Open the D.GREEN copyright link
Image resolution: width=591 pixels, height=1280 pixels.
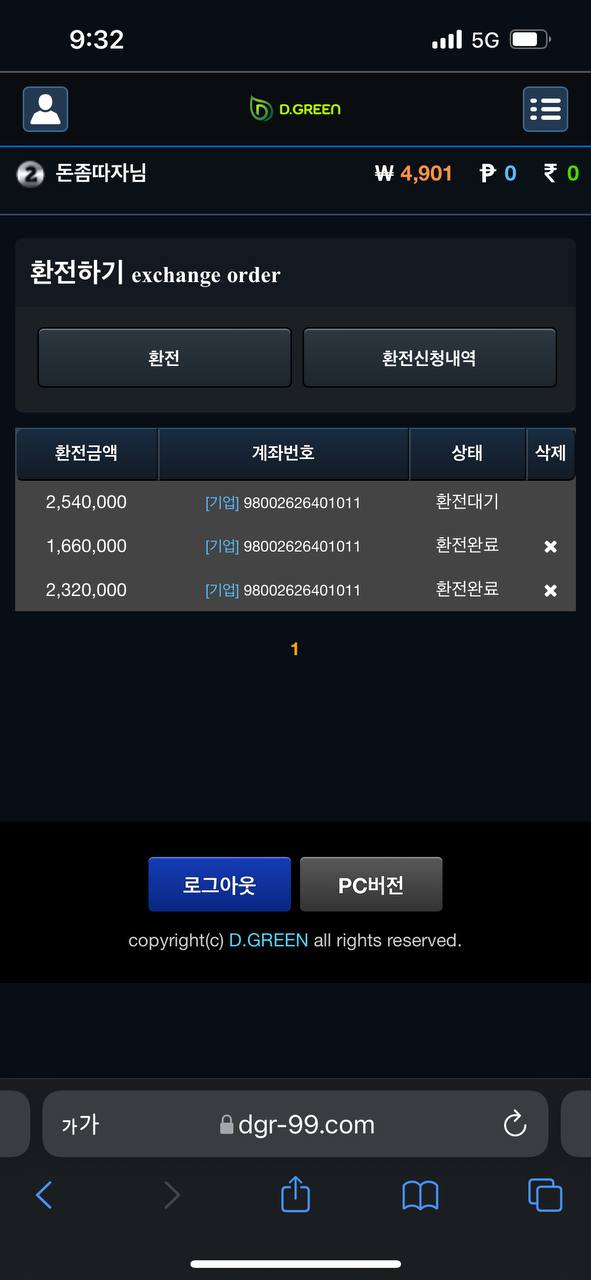point(268,940)
